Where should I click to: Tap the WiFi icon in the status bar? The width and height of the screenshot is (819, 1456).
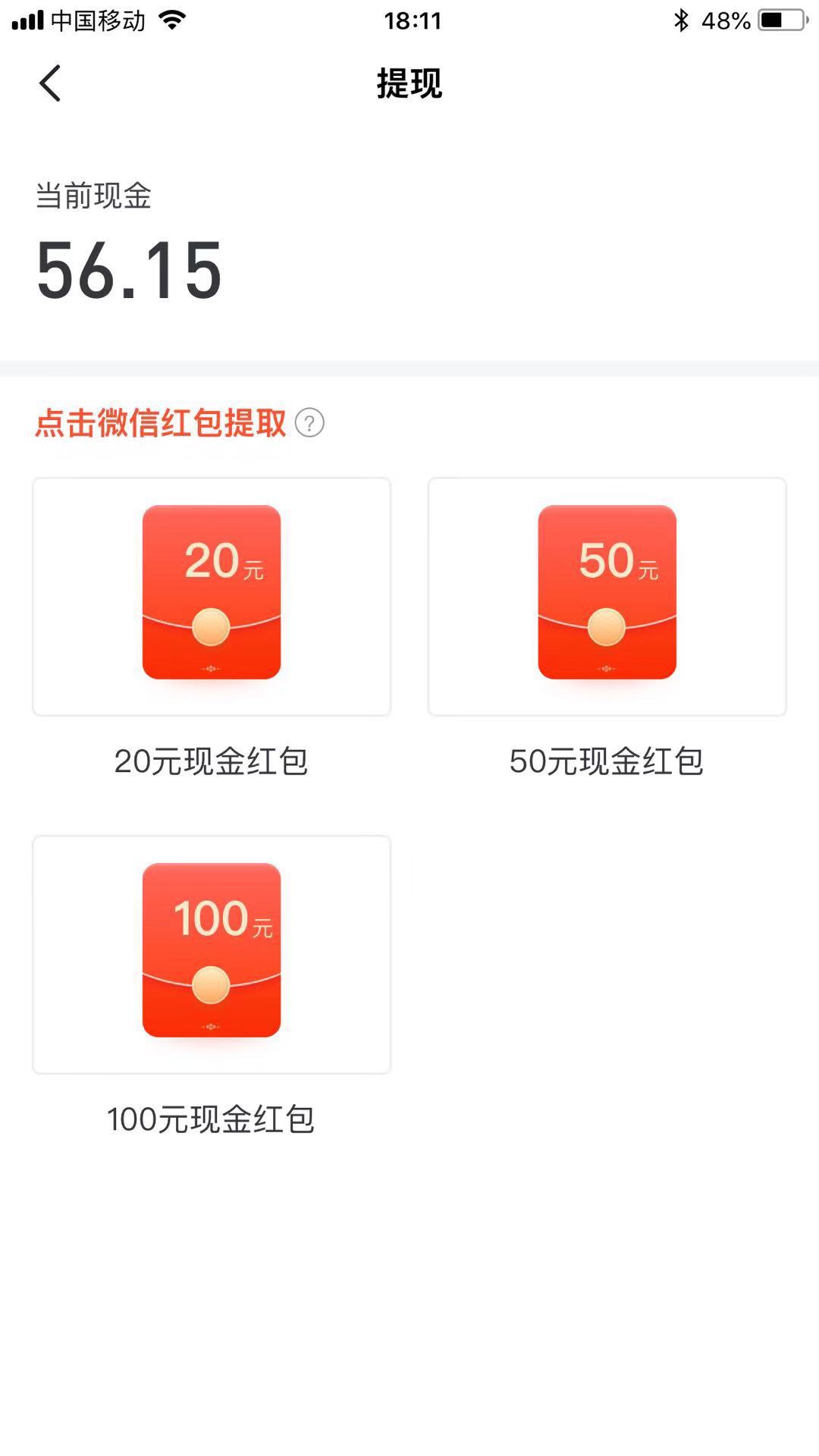[x=173, y=20]
